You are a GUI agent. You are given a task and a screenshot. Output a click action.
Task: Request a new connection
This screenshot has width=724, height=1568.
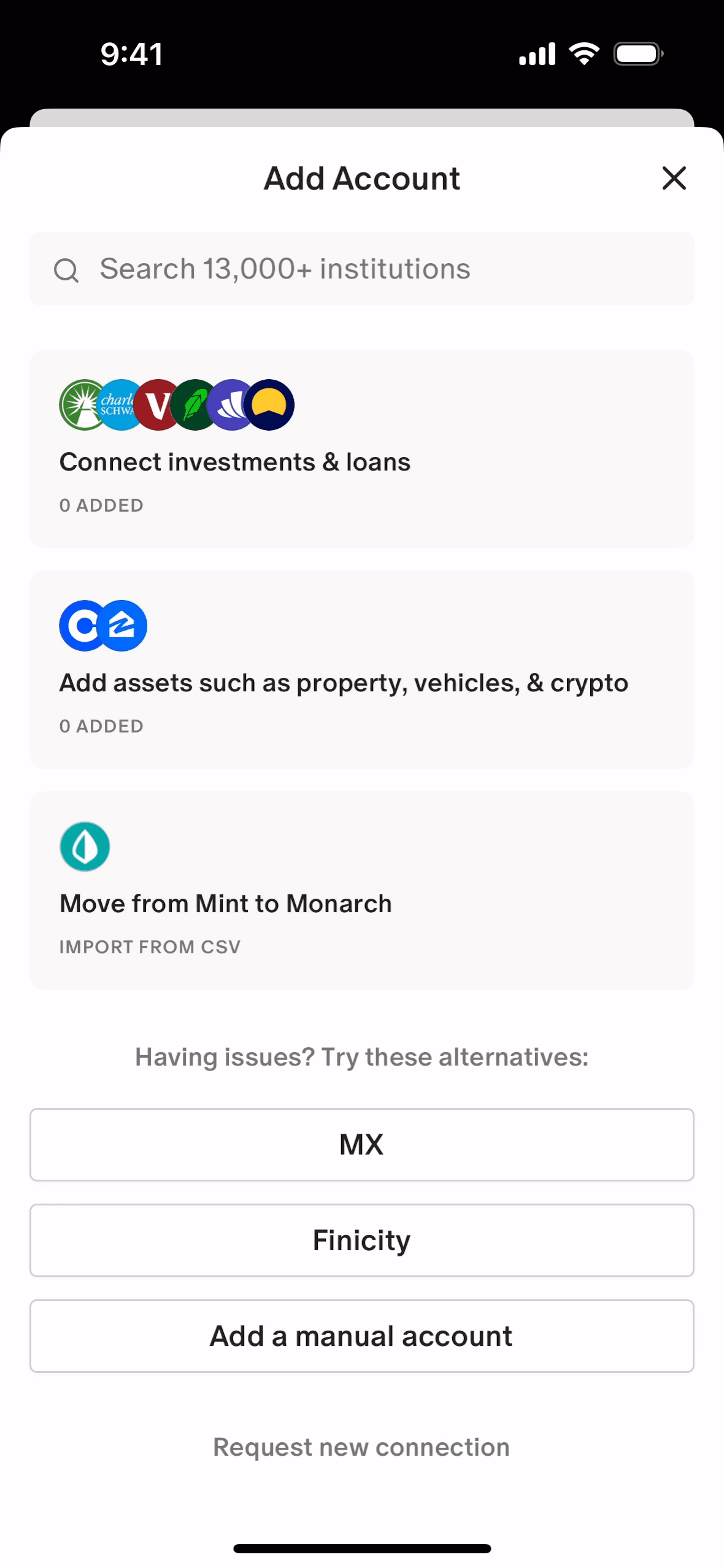[361, 1447]
